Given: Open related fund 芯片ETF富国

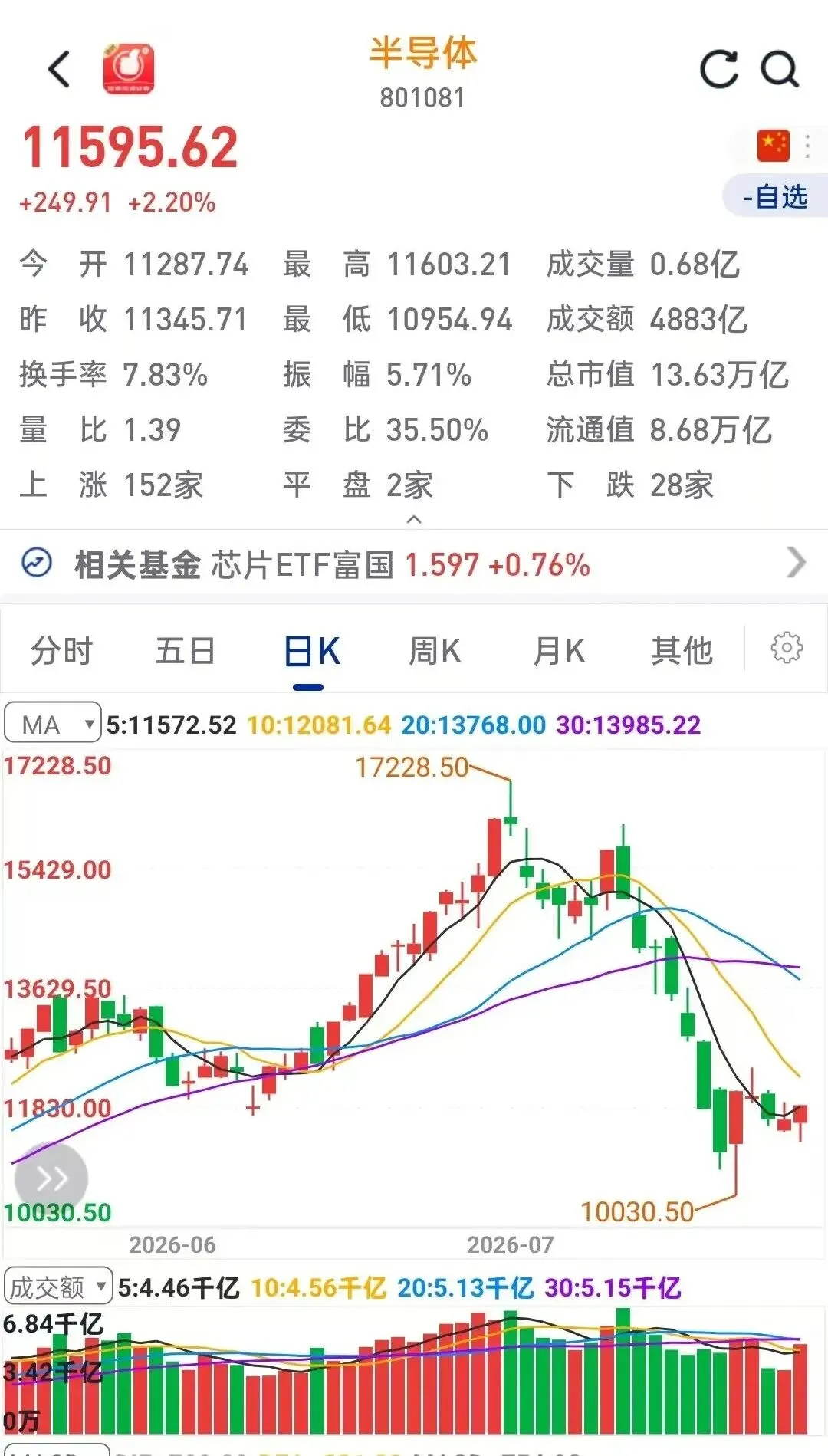Looking at the screenshot, I should coord(414,564).
